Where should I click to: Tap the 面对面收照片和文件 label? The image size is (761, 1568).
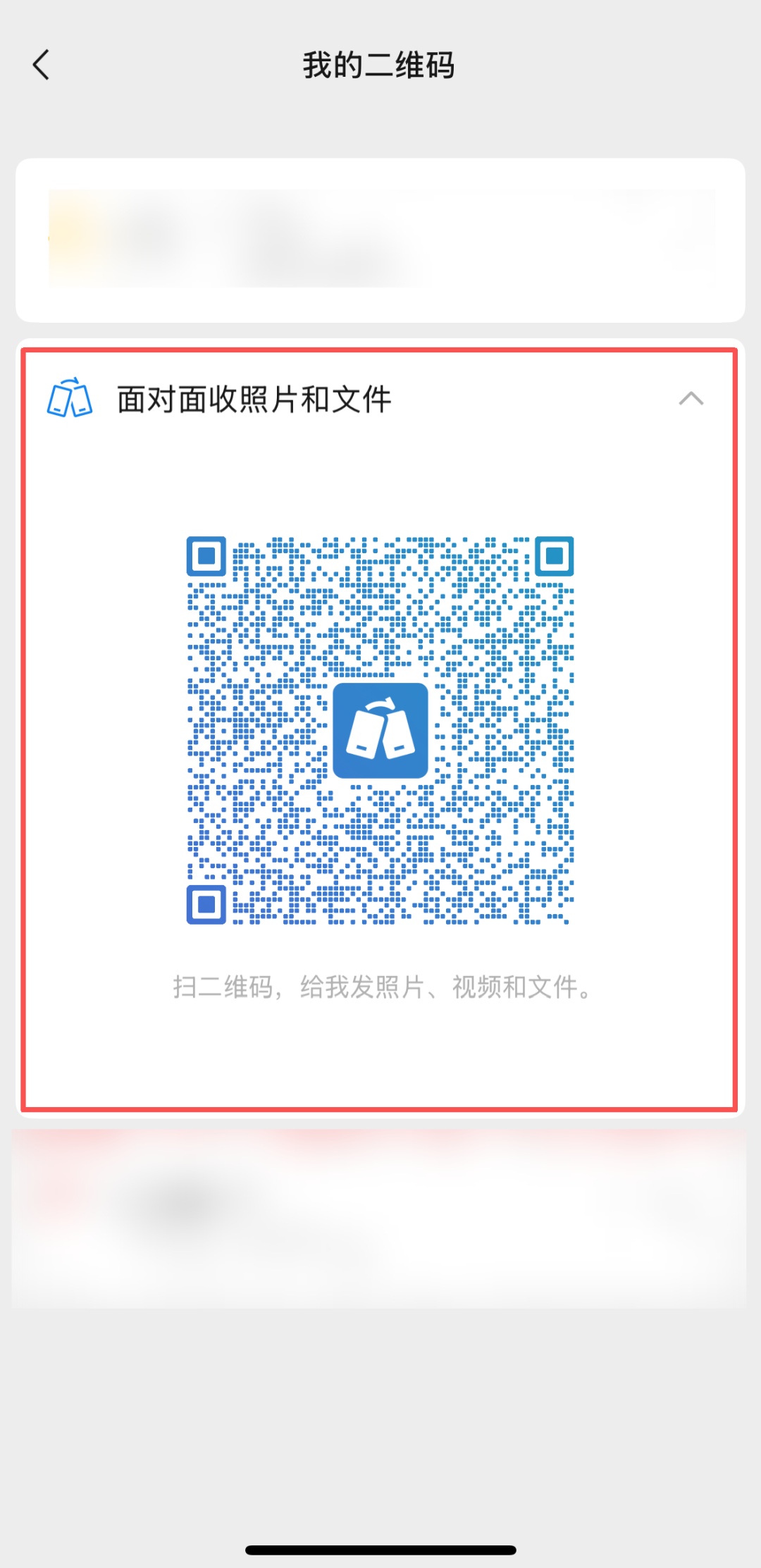pos(254,399)
